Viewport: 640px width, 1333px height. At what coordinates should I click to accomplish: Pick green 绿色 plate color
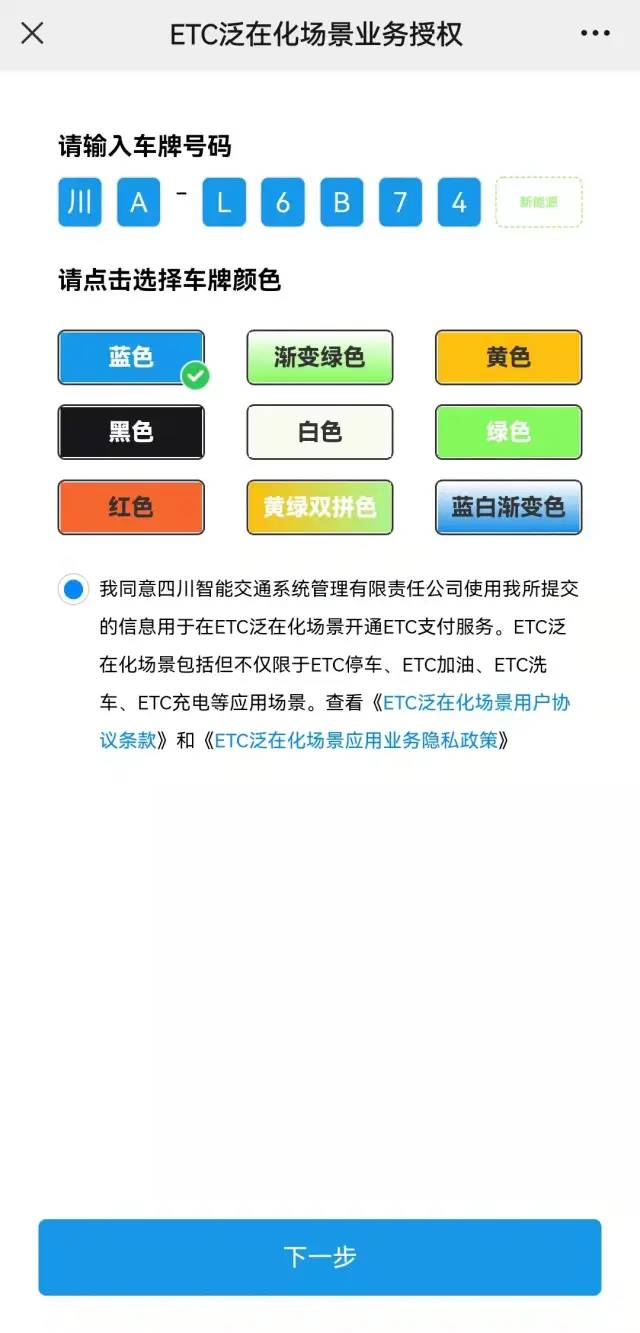tap(508, 432)
